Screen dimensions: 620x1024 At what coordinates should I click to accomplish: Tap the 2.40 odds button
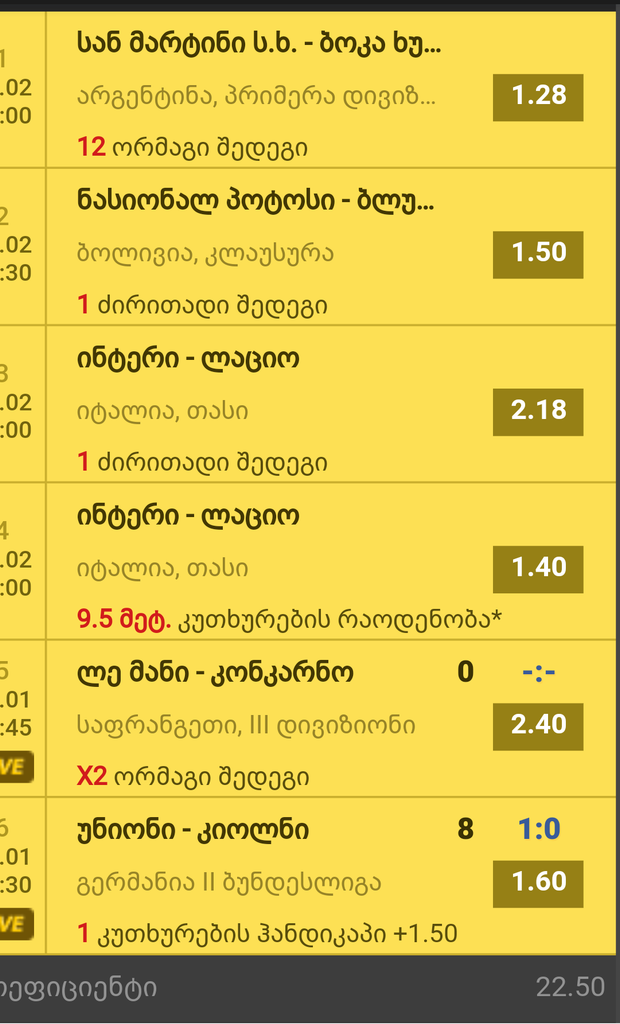(538, 725)
